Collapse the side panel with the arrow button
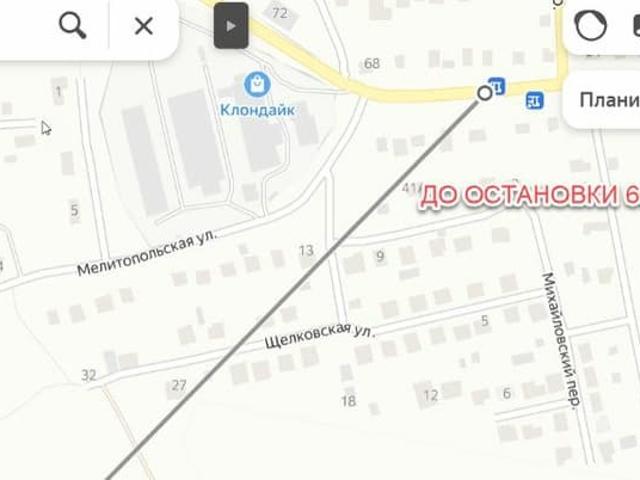 point(231,27)
